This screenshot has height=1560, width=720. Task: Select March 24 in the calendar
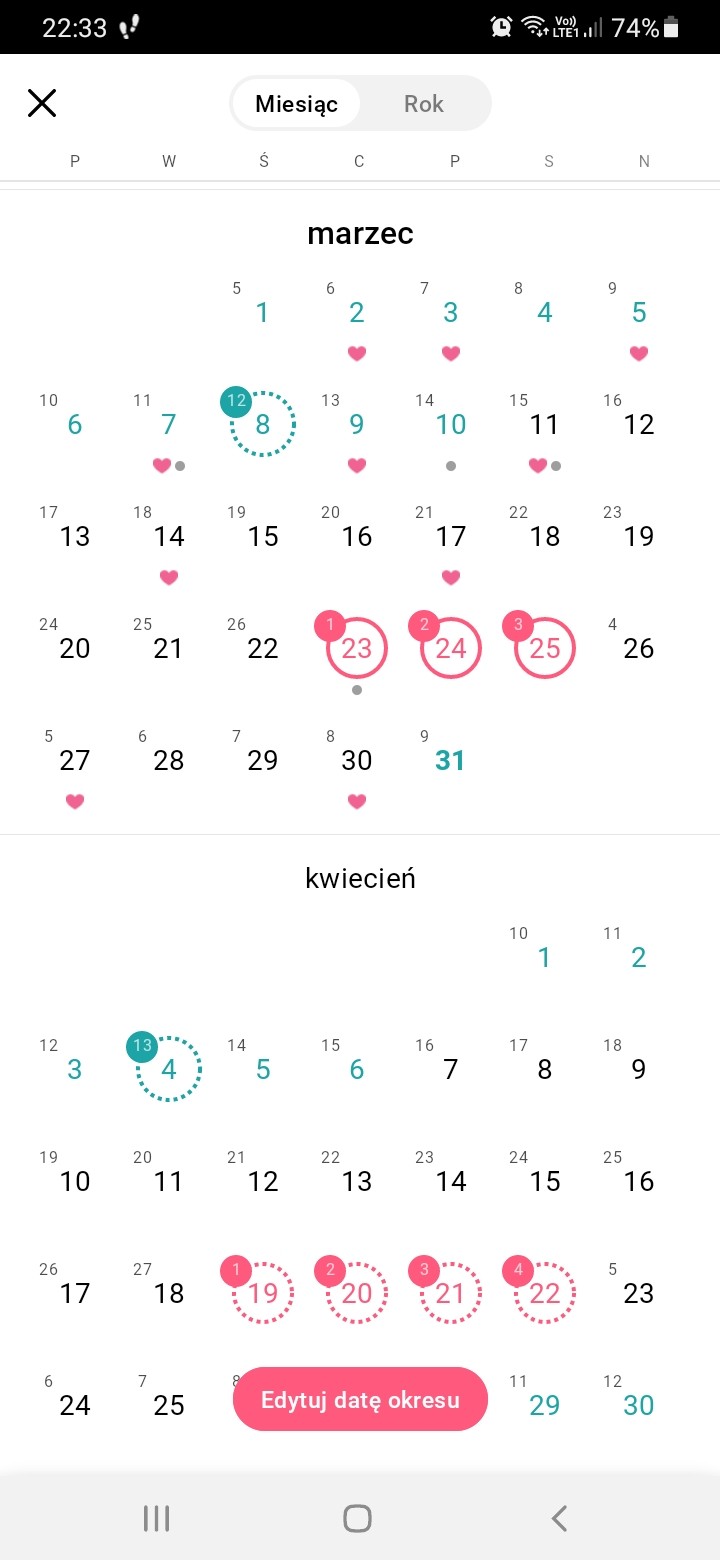pos(451,649)
